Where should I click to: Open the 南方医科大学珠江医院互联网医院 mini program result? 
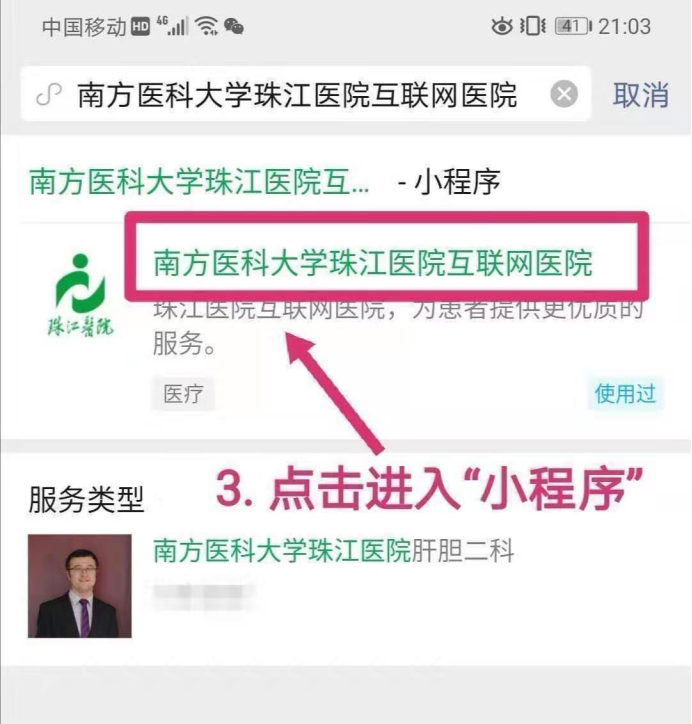coord(372,263)
